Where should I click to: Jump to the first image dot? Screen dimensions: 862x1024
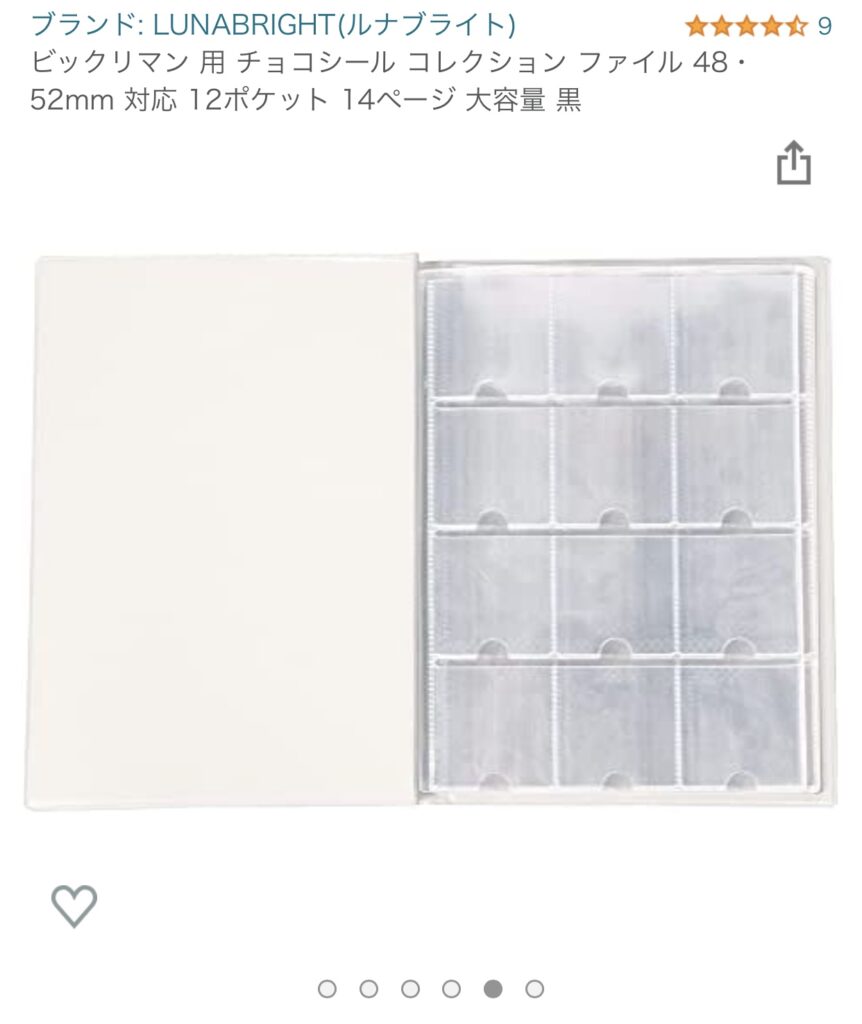(x=327, y=989)
